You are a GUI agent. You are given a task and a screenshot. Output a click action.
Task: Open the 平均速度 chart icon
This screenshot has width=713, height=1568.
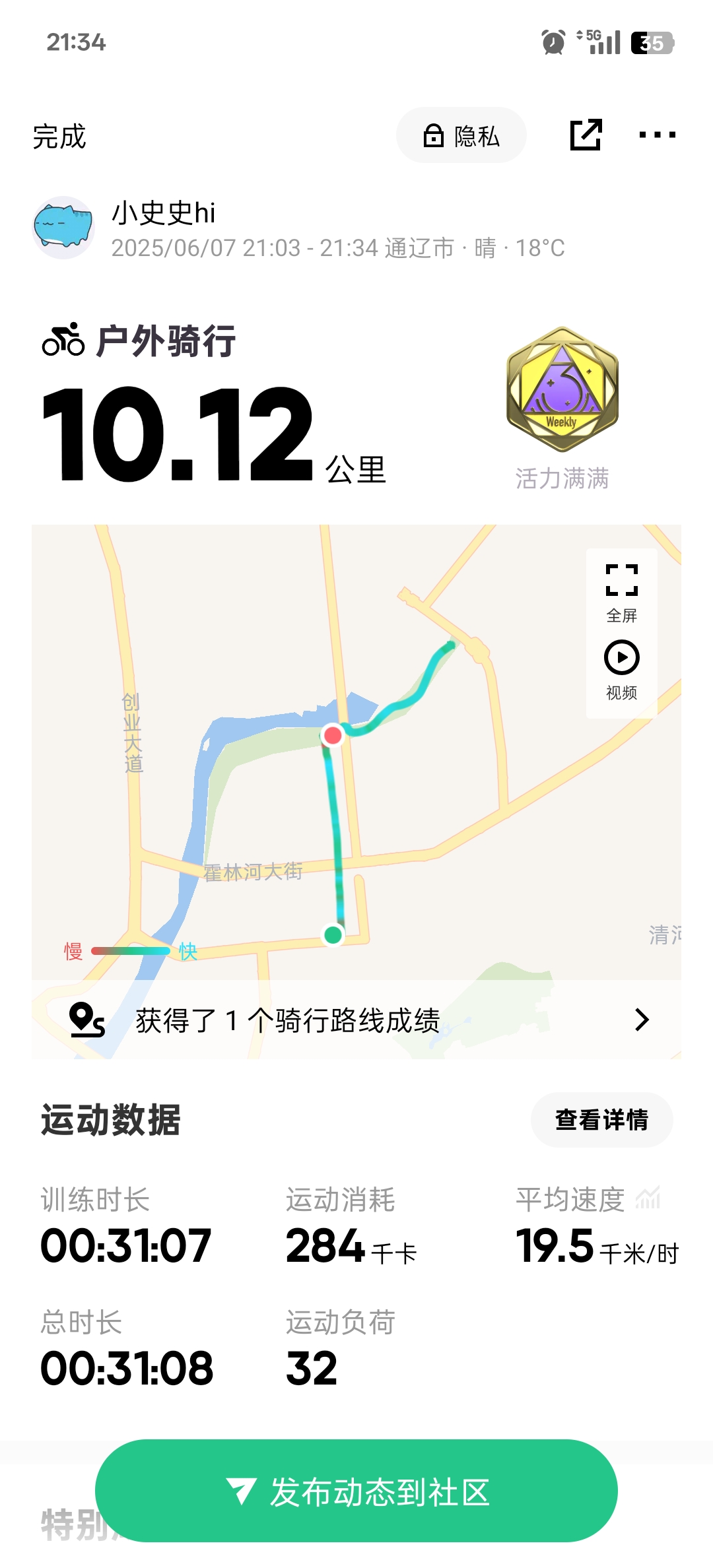648,1198
